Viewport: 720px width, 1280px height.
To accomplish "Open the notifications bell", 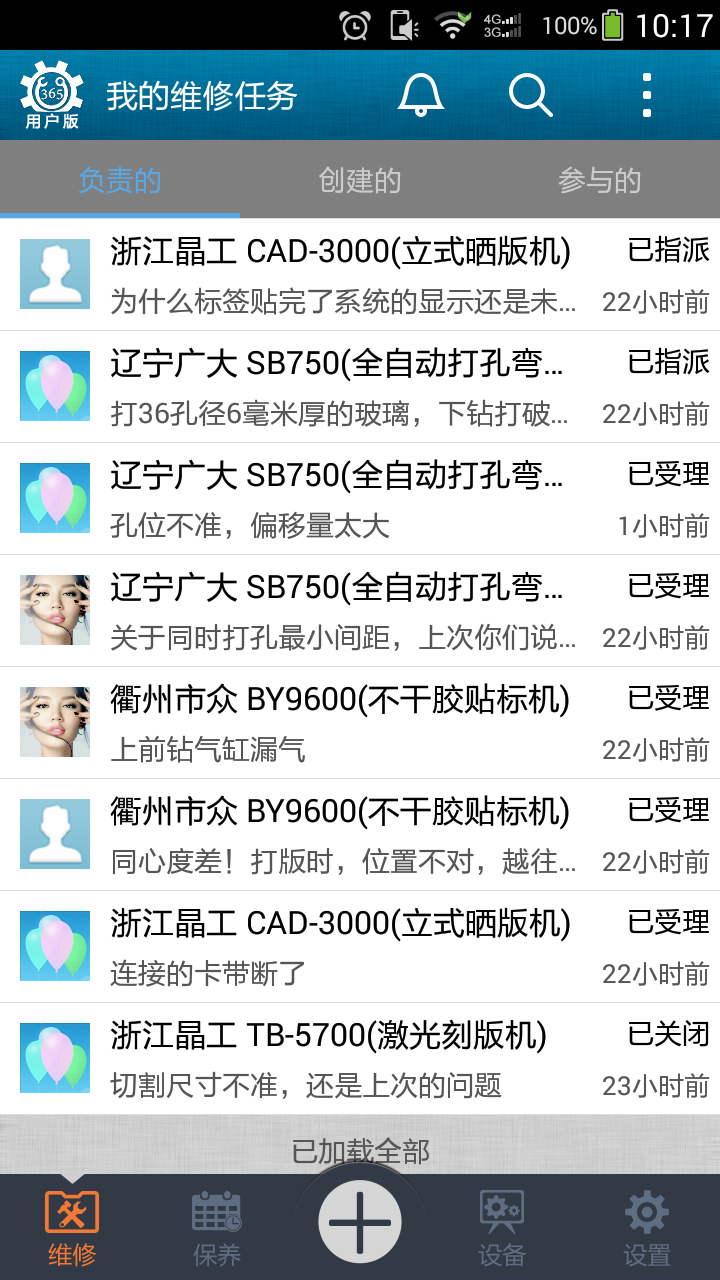I will click(421, 95).
